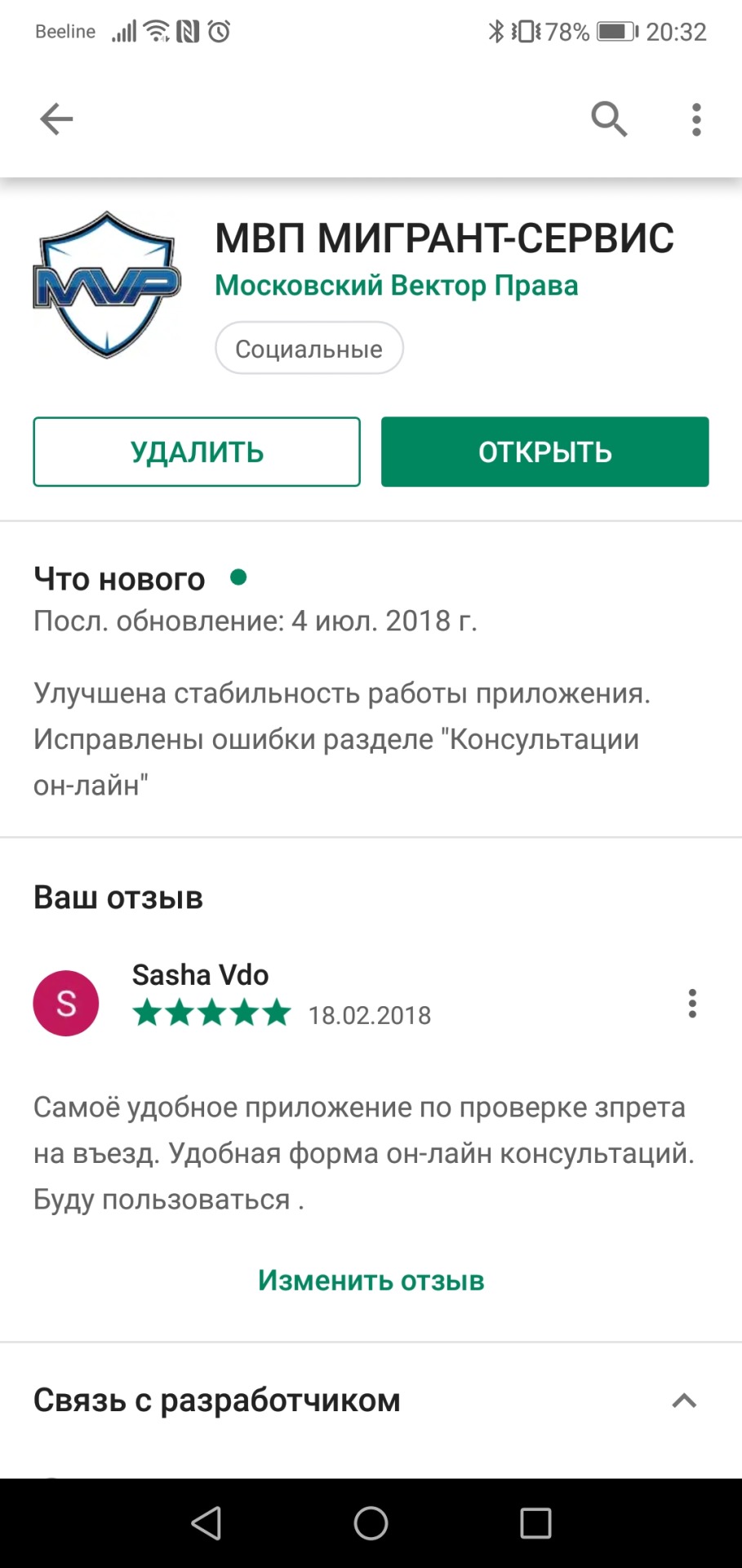Screen dimensions: 742x1568
Task: Tap the system home button
Action: coord(371,1523)
